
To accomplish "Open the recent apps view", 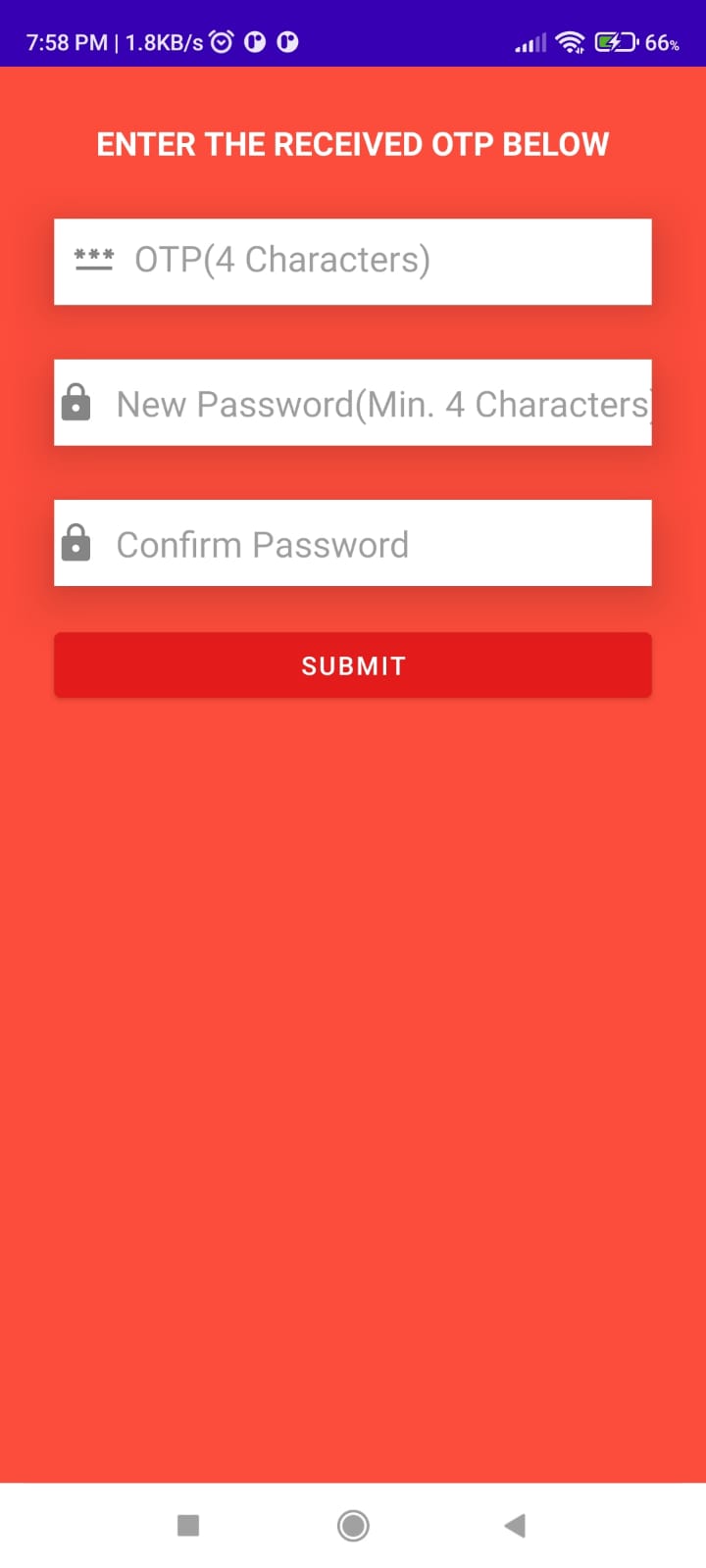I will [x=188, y=1525].
